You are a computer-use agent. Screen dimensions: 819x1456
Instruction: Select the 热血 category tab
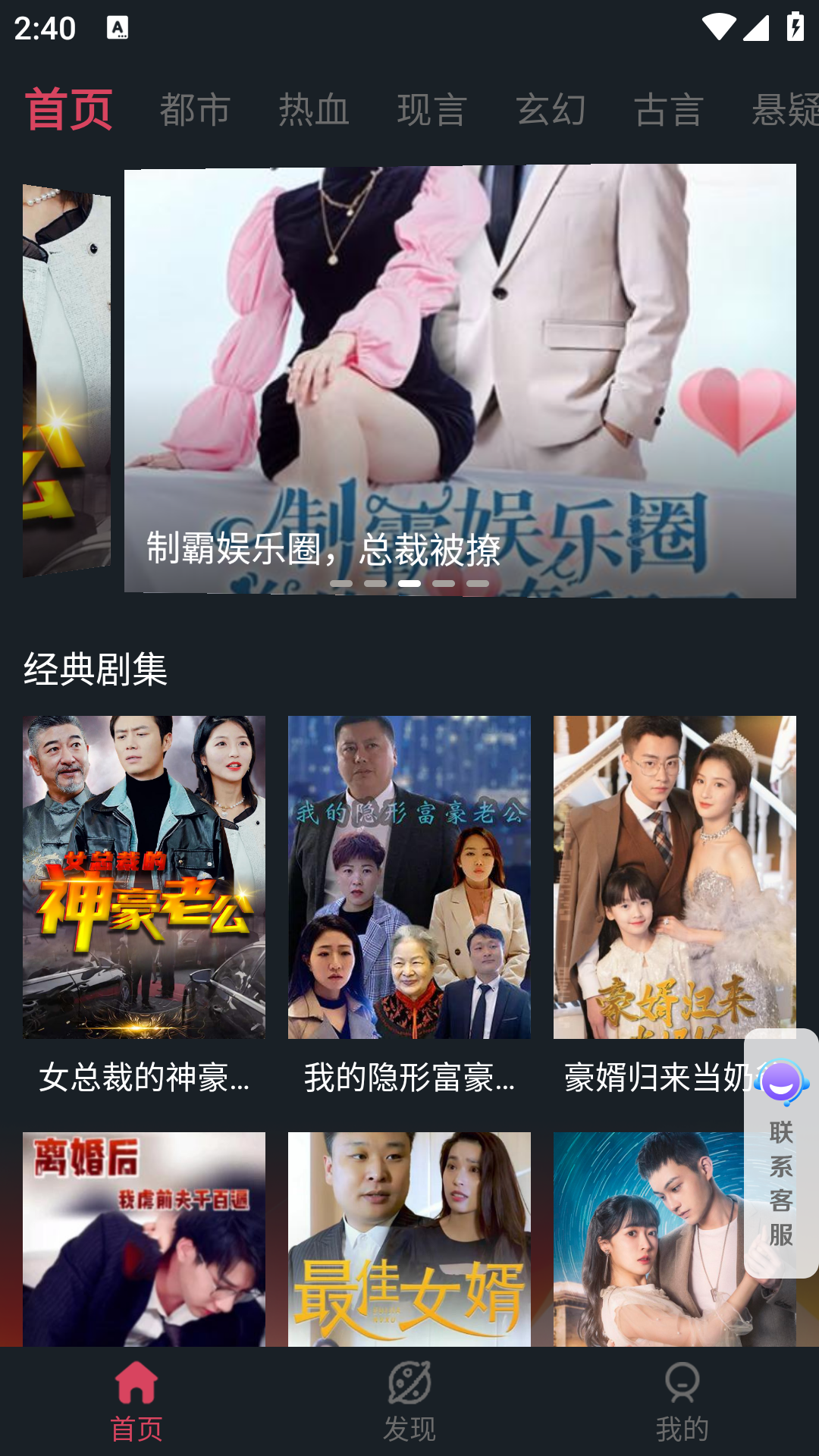click(x=313, y=110)
